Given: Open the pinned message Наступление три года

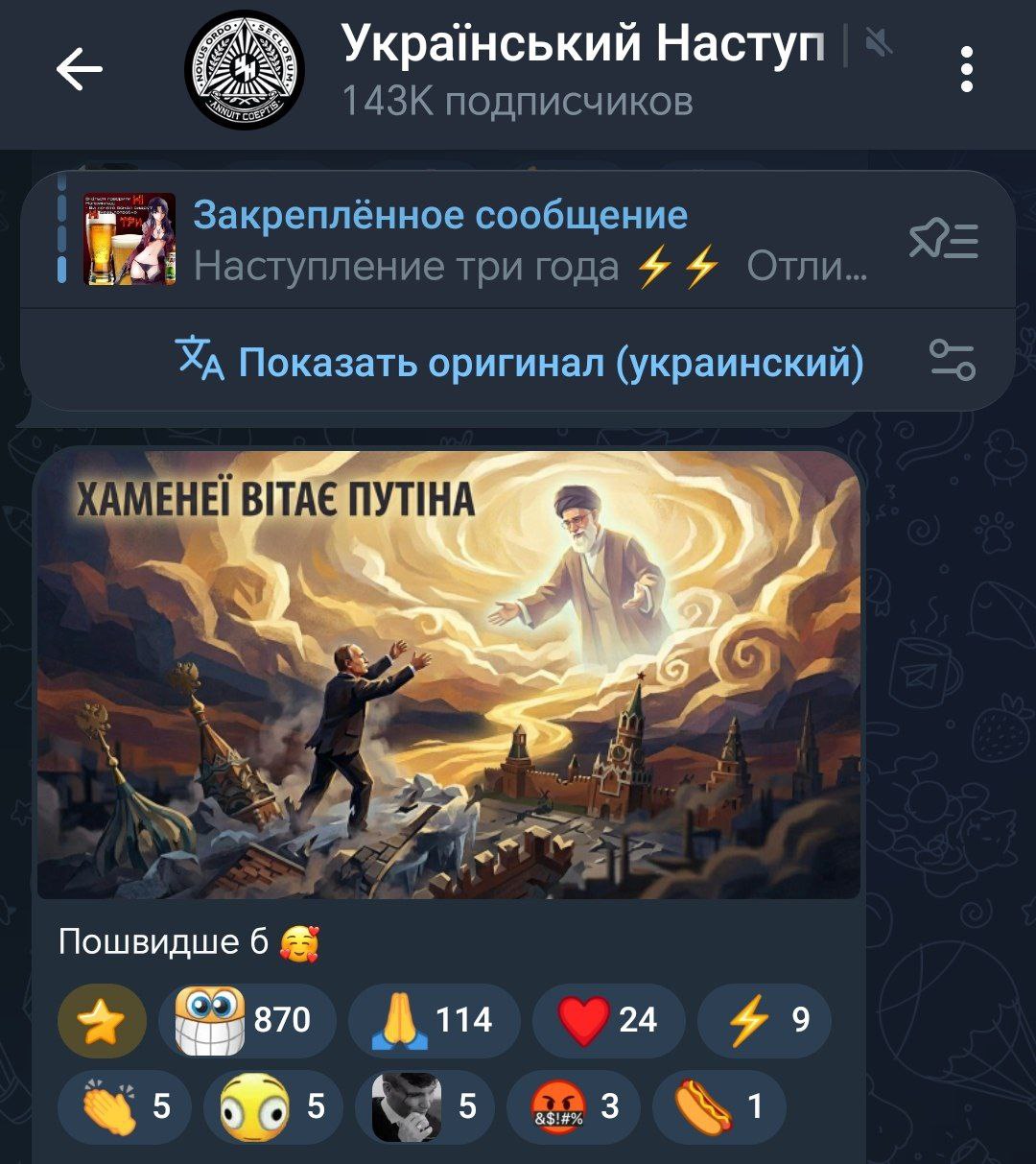Looking at the screenshot, I should (460, 240).
